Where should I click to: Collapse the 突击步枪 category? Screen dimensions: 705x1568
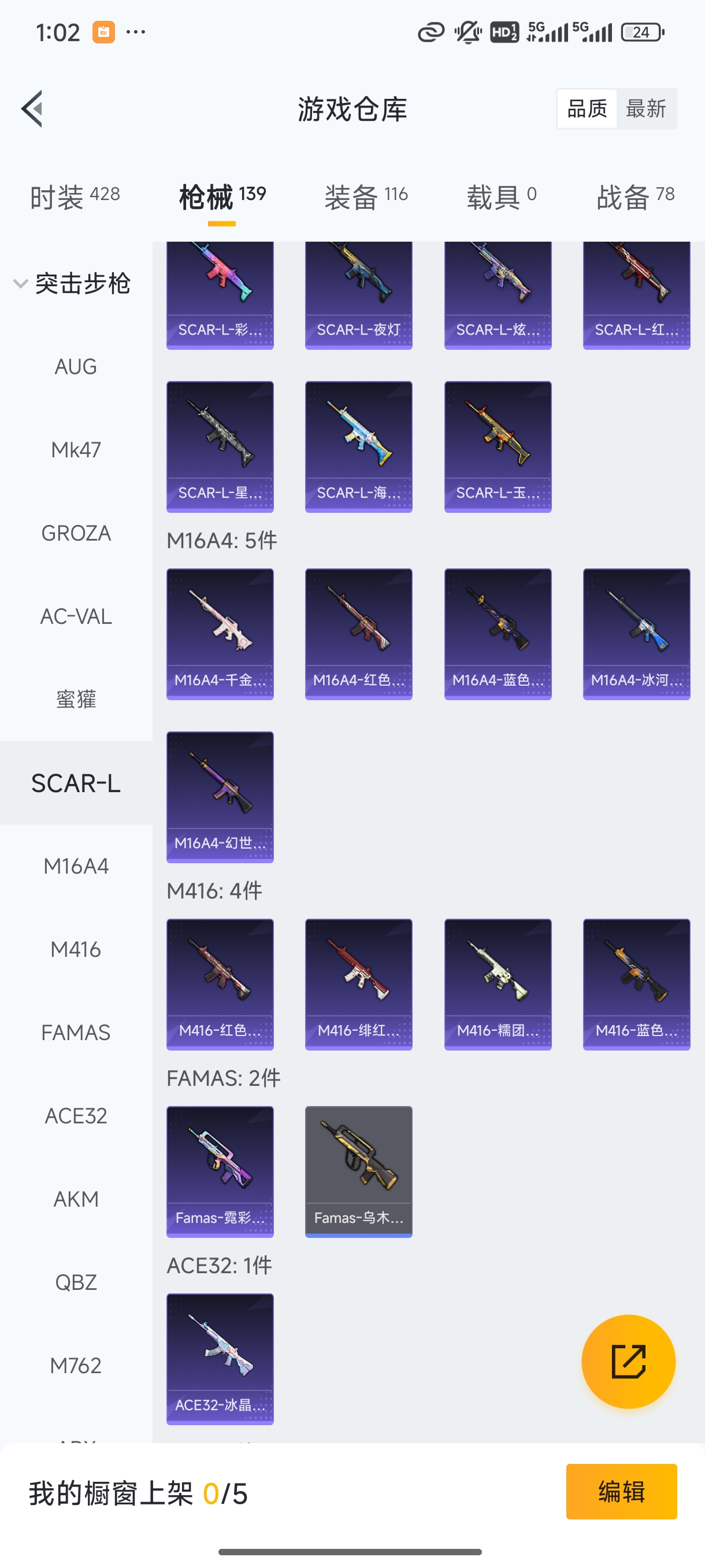72,284
